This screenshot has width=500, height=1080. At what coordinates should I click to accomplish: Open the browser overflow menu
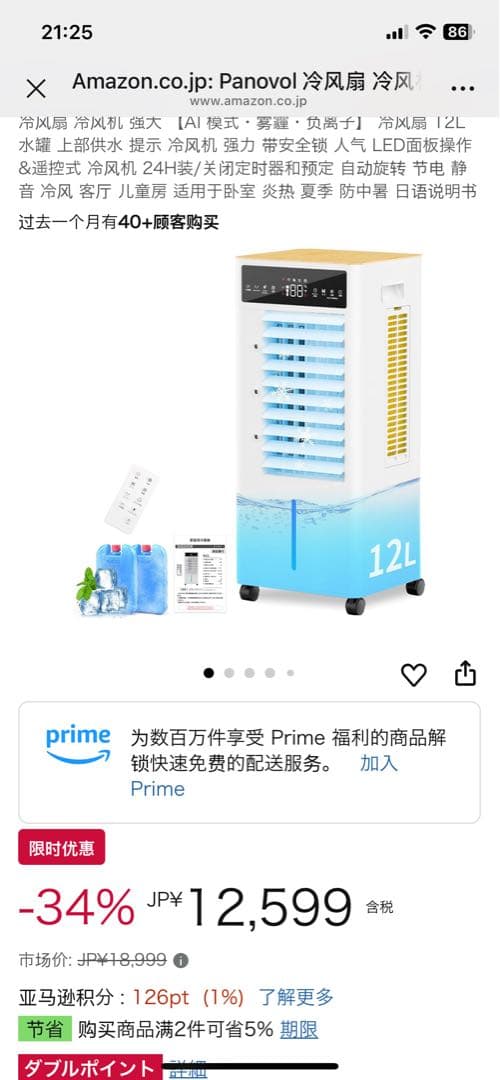(462, 88)
